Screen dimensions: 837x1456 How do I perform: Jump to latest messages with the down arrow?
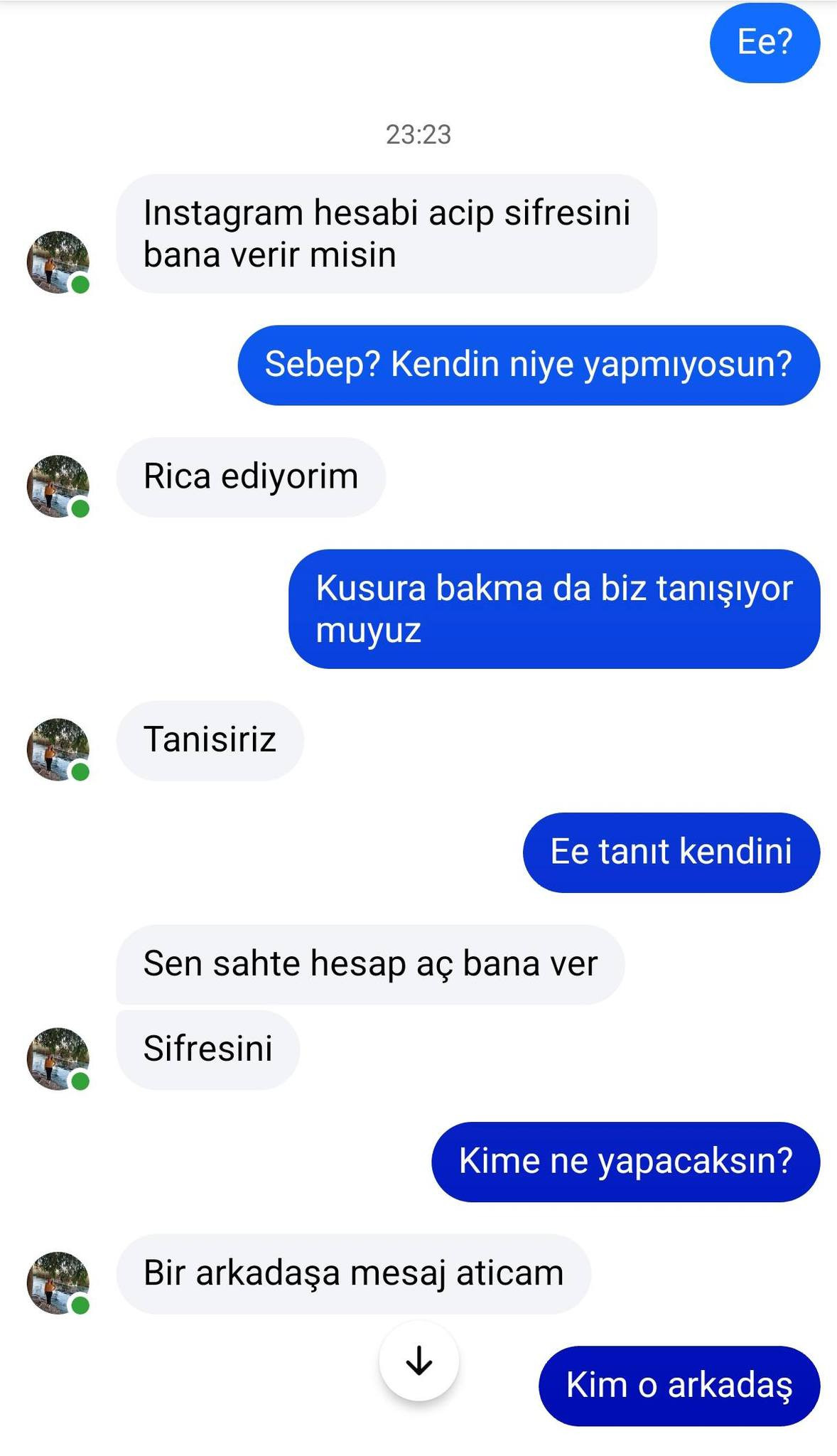[x=419, y=1361]
